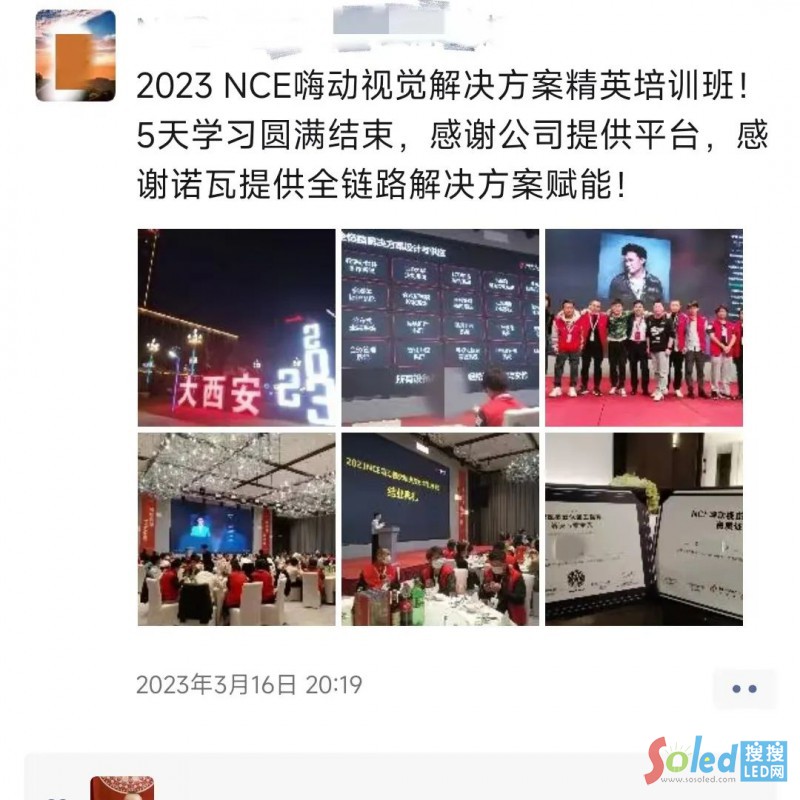View the banquet hall photo with chandeliers
The width and height of the screenshot is (800, 800).
click(236, 529)
